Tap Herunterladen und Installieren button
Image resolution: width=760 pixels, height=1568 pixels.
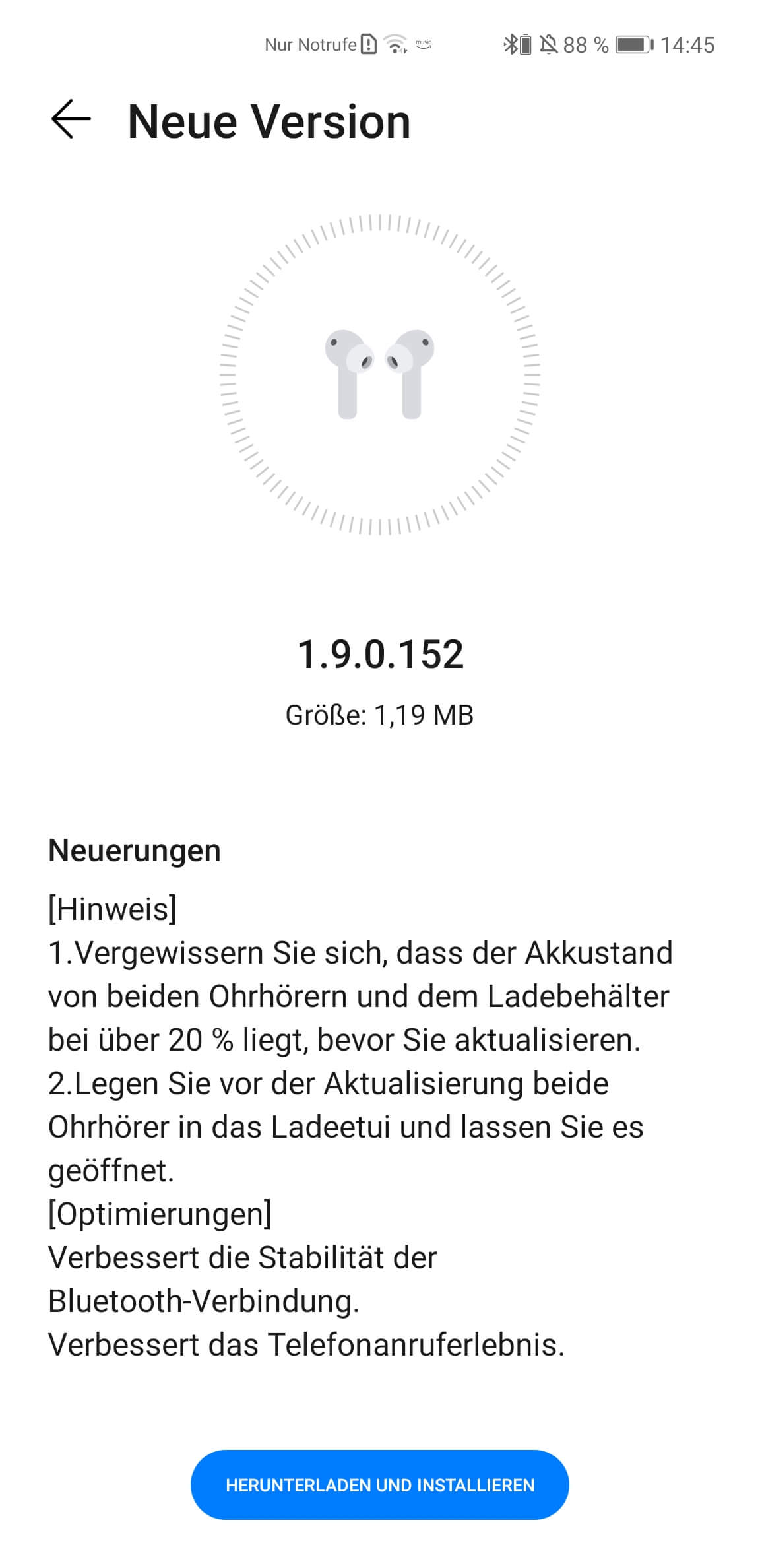379,1484
